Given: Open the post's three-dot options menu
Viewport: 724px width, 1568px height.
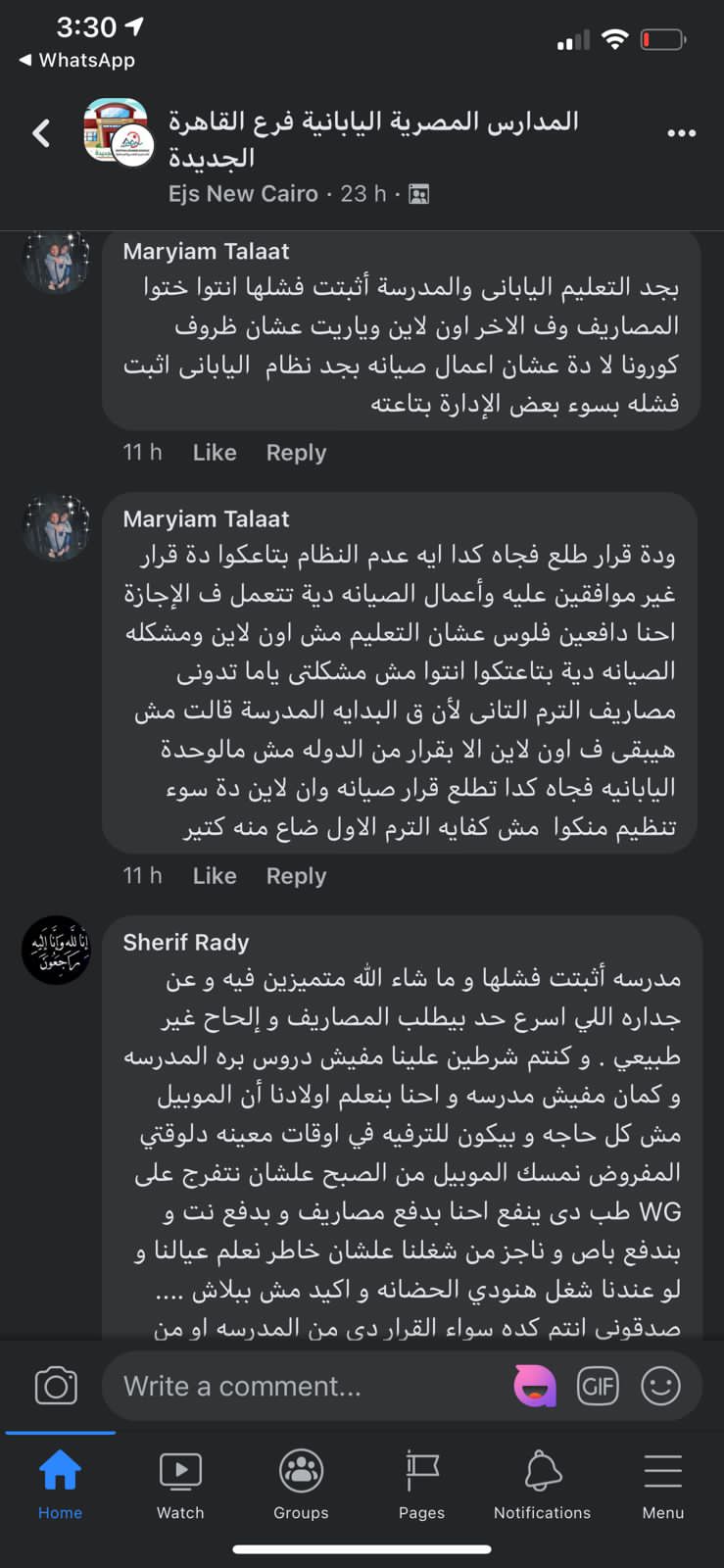Looking at the screenshot, I should click(681, 133).
